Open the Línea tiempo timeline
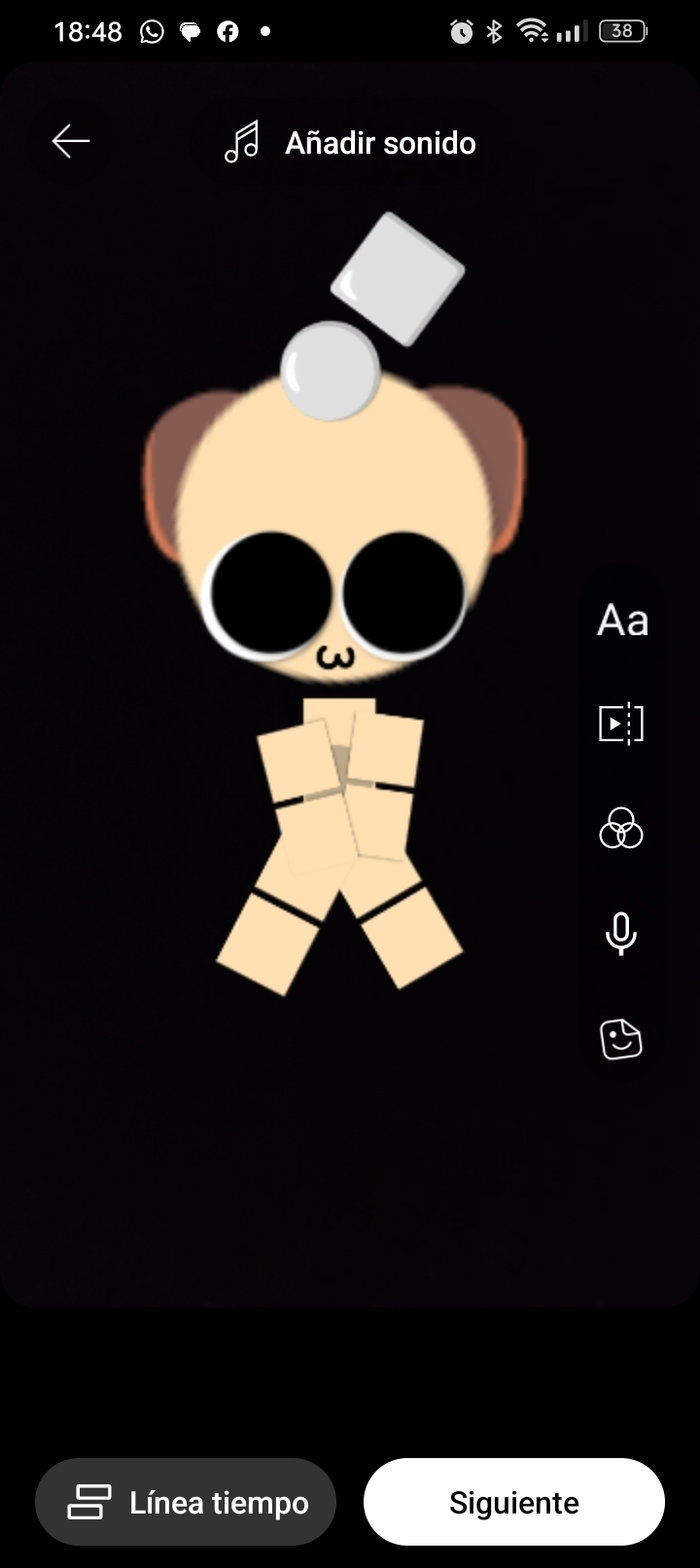 point(186,1502)
